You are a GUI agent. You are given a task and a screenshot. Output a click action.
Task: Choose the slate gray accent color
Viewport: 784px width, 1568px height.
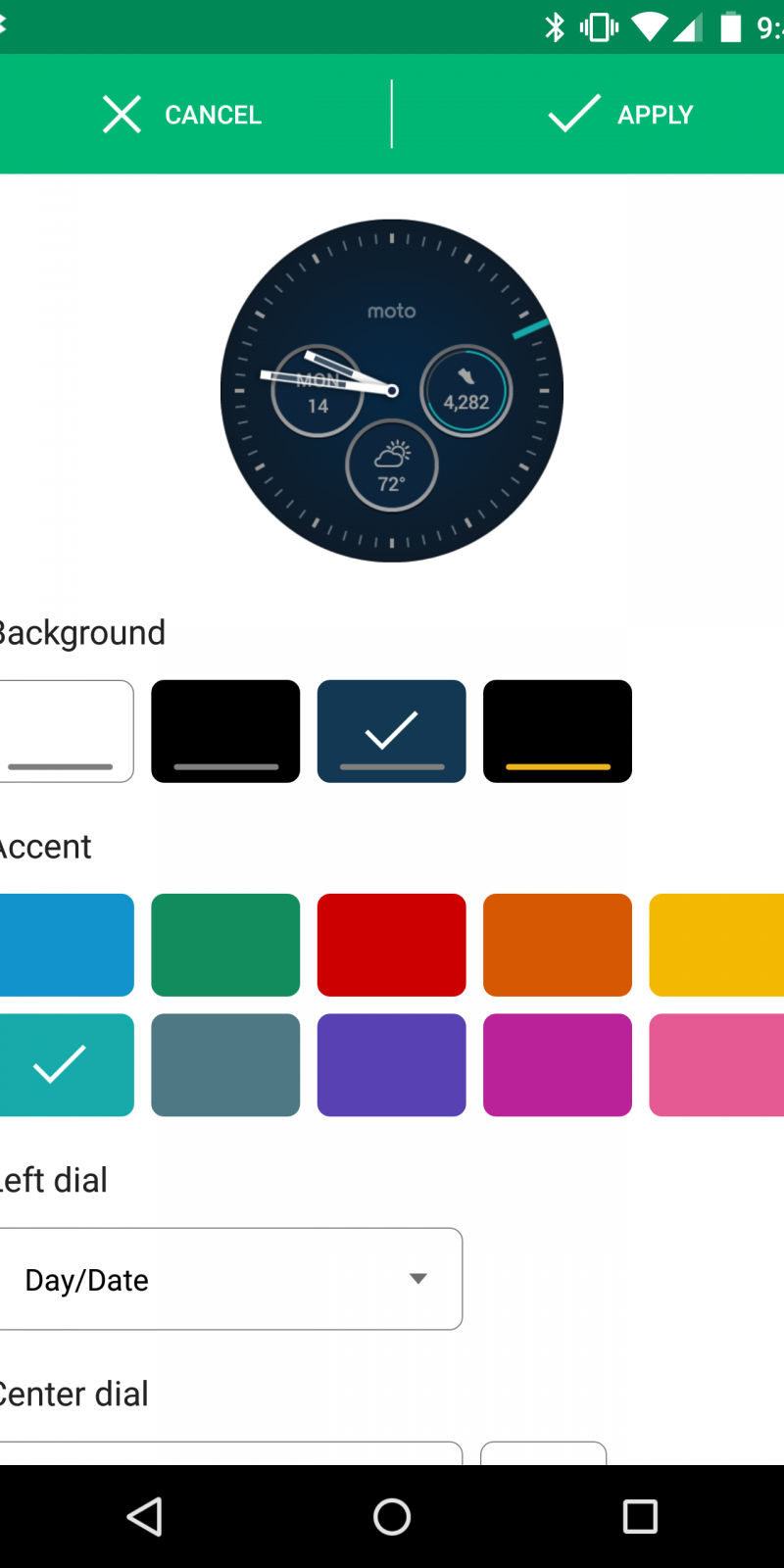pos(225,1064)
